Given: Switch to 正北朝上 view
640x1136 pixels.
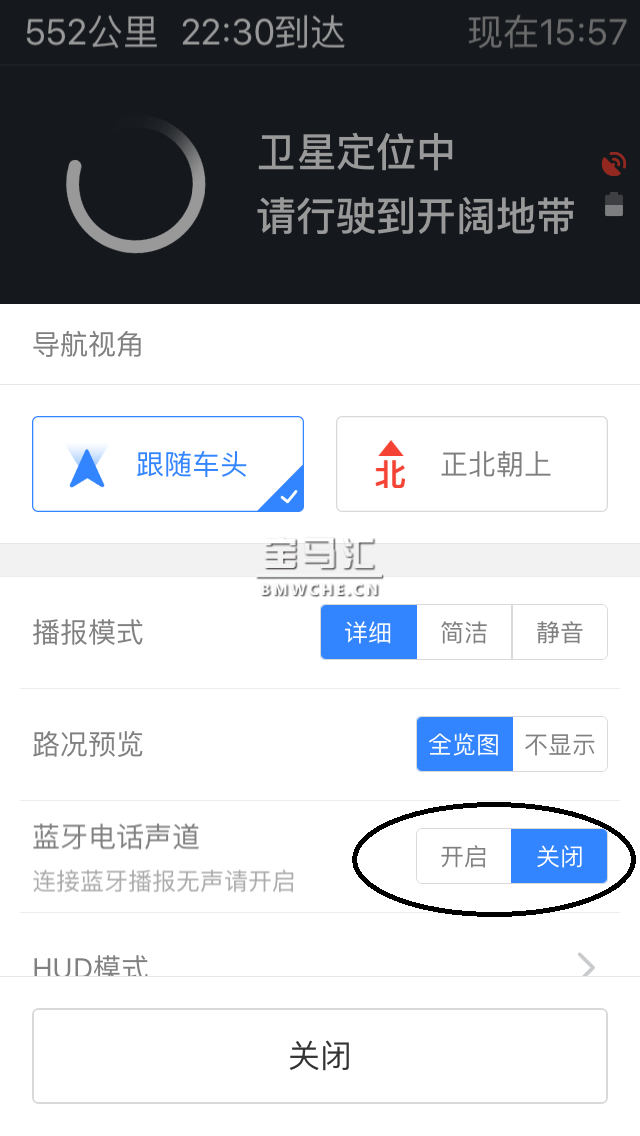Looking at the screenshot, I should (472, 464).
